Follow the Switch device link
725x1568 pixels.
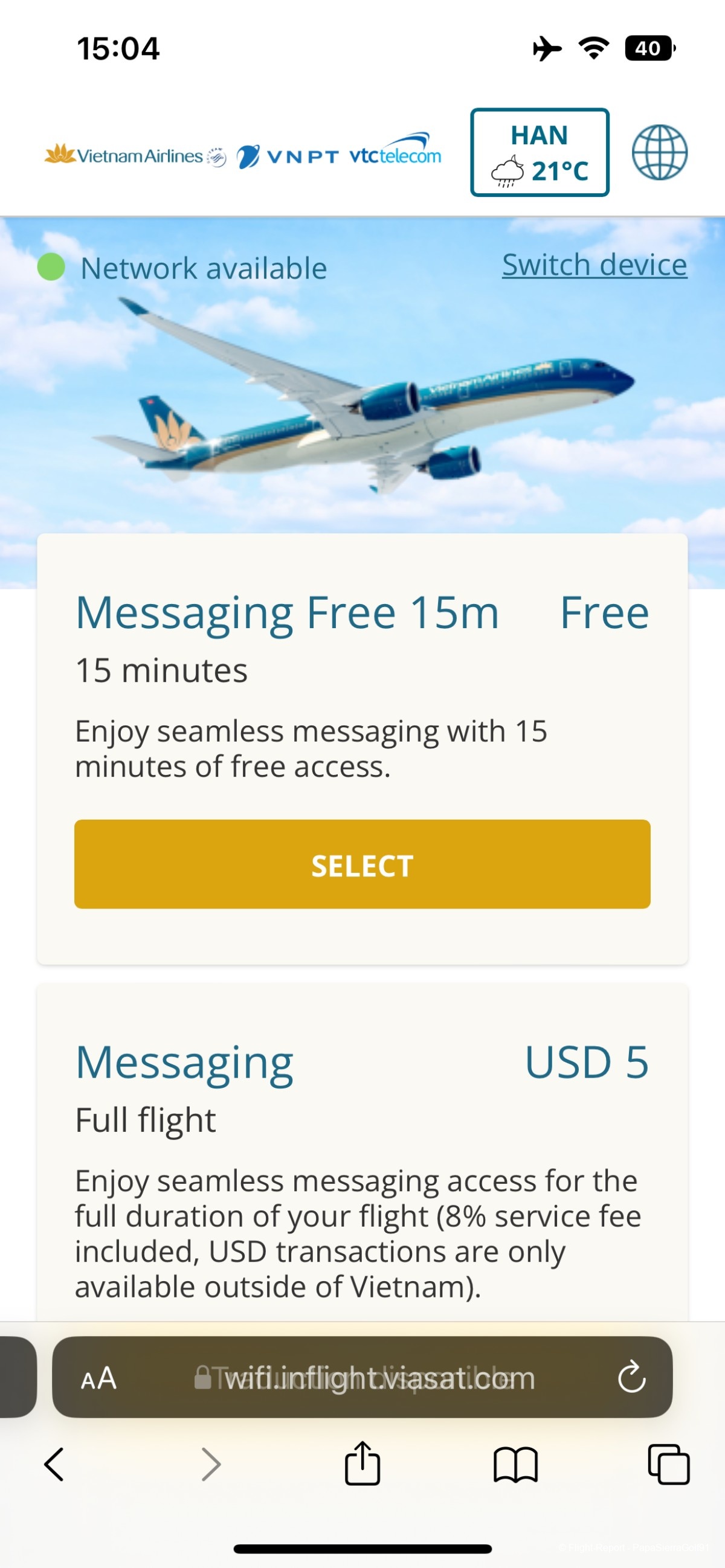click(594, 265)
